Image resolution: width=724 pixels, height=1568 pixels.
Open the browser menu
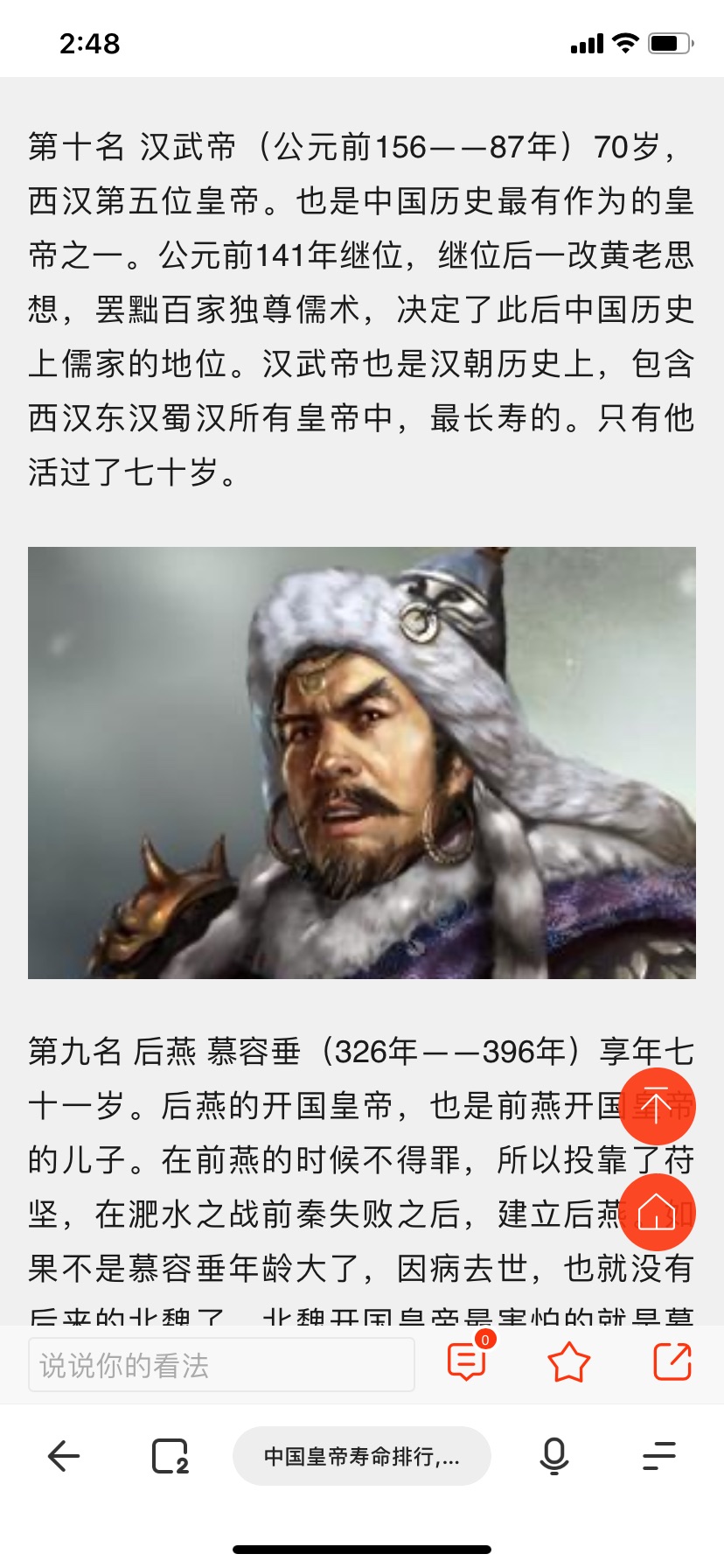coord(659,1456)
